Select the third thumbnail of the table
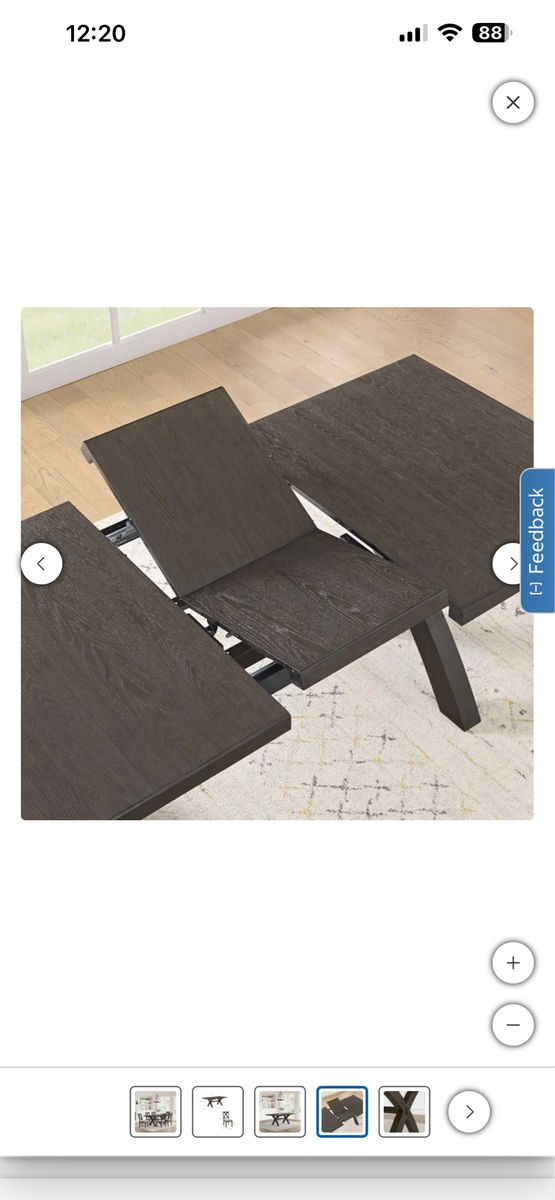The height and width of the screenshot is (1200, 555). click(280, 1112)
